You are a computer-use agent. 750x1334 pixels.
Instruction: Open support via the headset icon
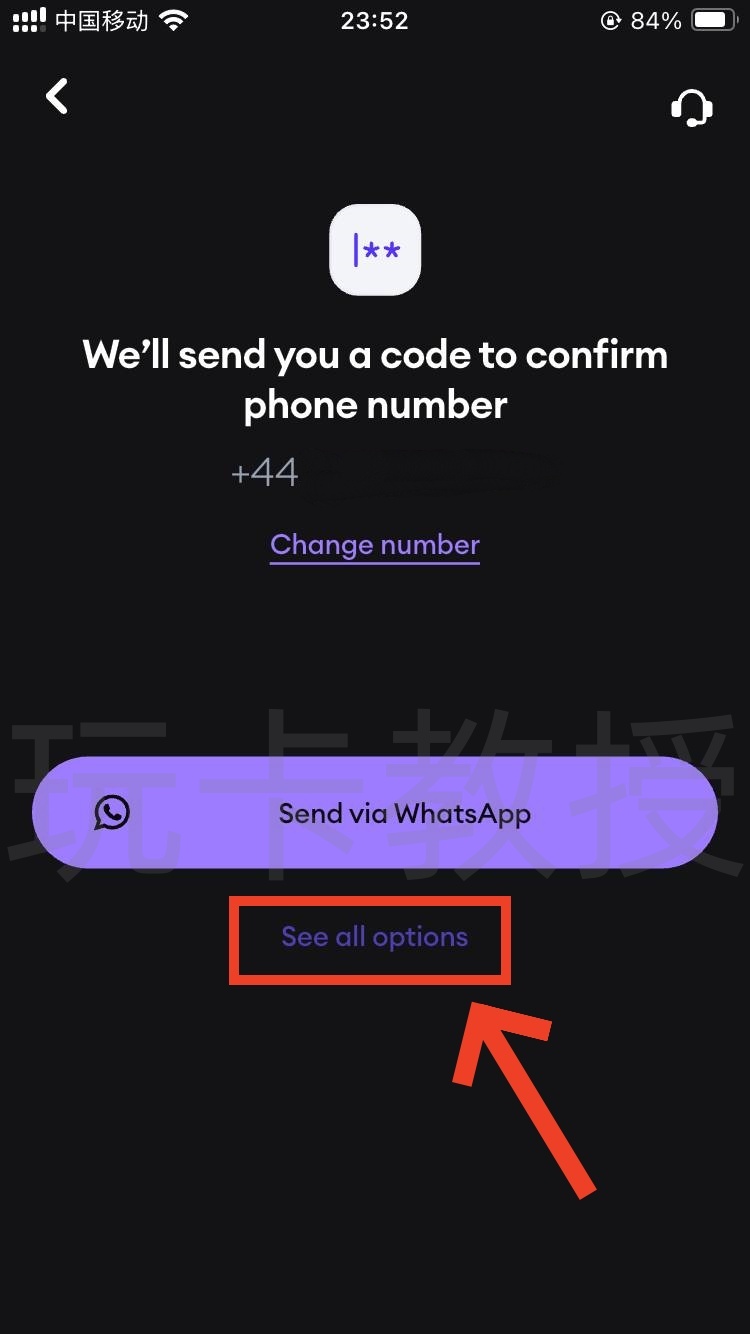(691, 106)
